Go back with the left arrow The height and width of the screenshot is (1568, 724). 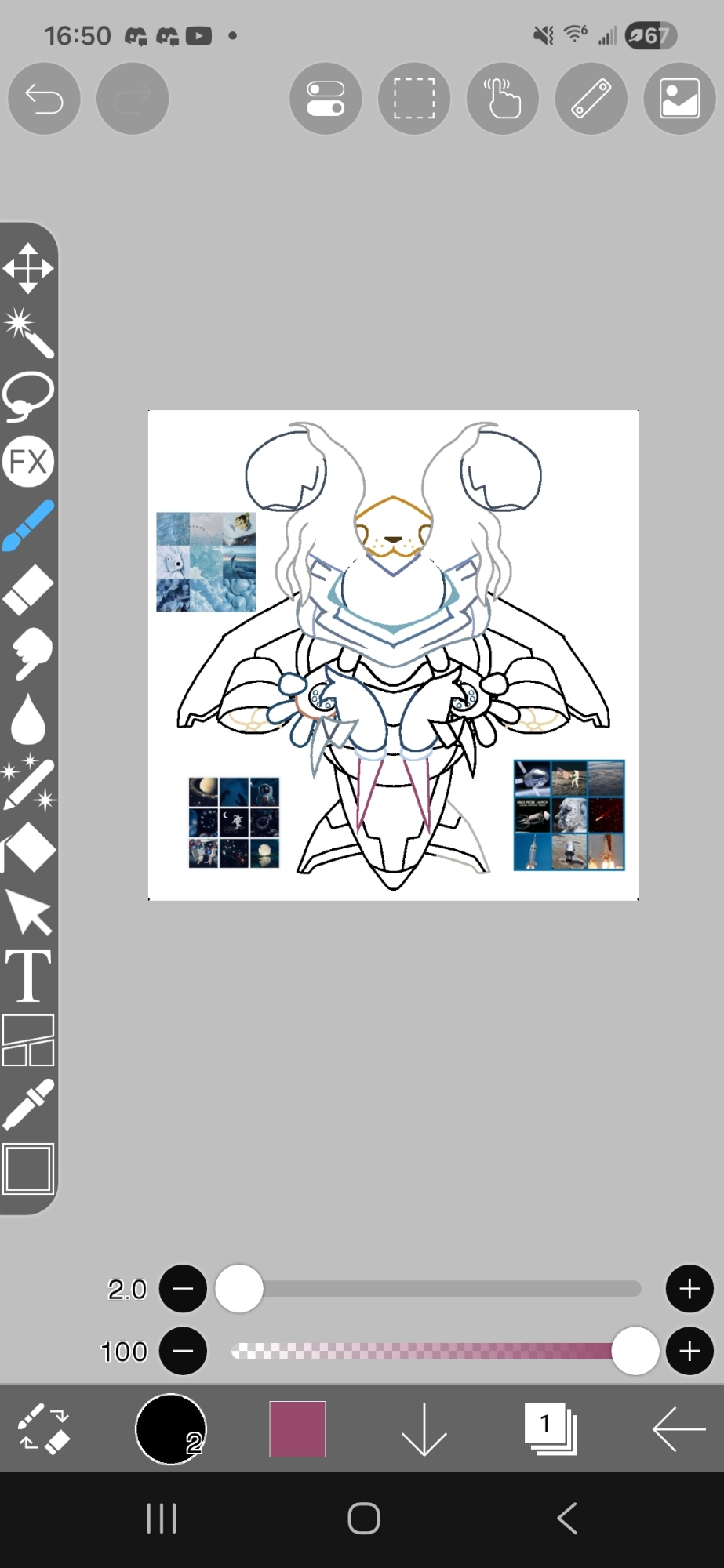679,1429
